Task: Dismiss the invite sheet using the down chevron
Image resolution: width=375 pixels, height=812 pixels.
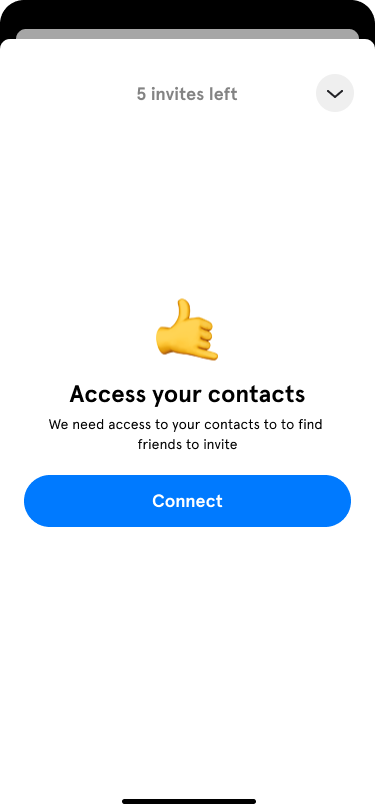Action: [x=335, y=93]
